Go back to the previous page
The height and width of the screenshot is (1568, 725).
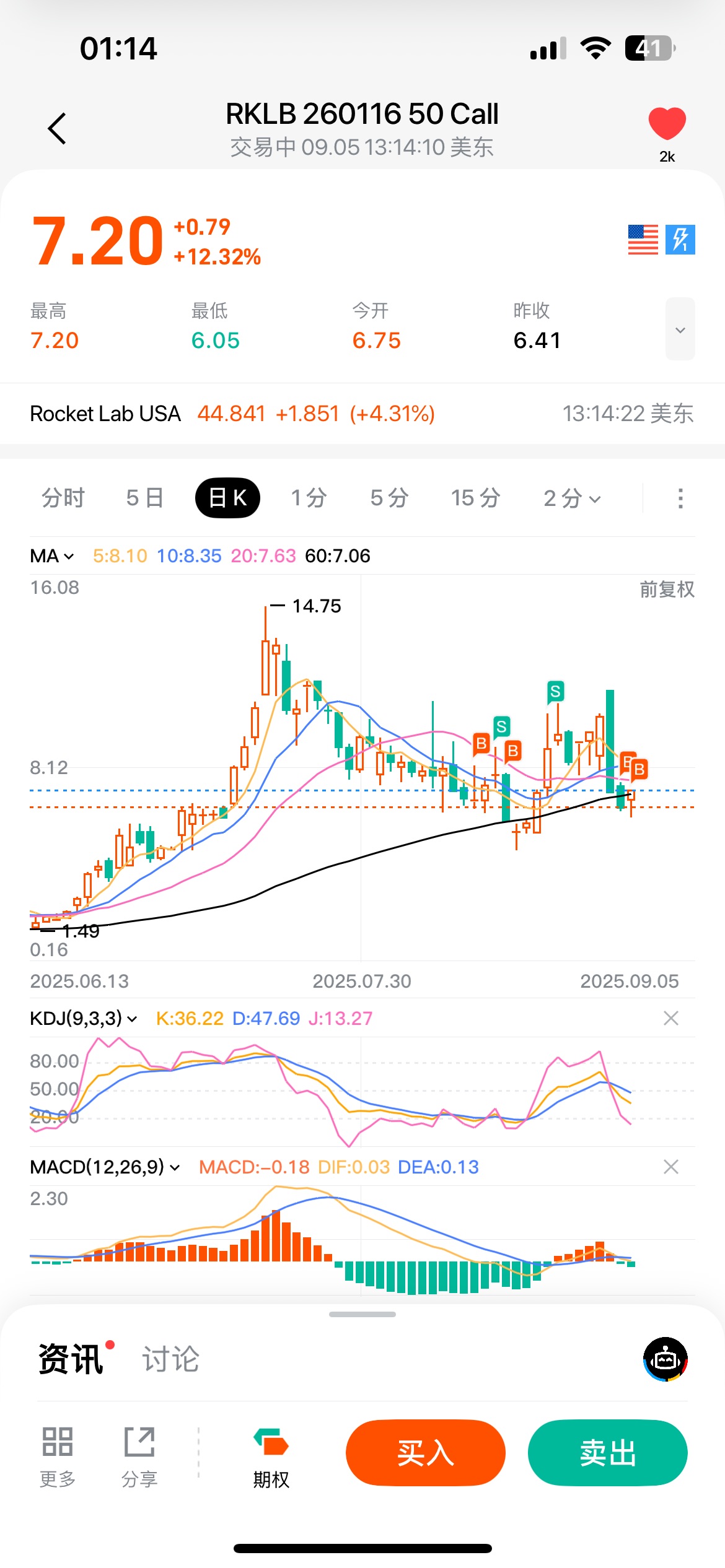tap(57, 129)
